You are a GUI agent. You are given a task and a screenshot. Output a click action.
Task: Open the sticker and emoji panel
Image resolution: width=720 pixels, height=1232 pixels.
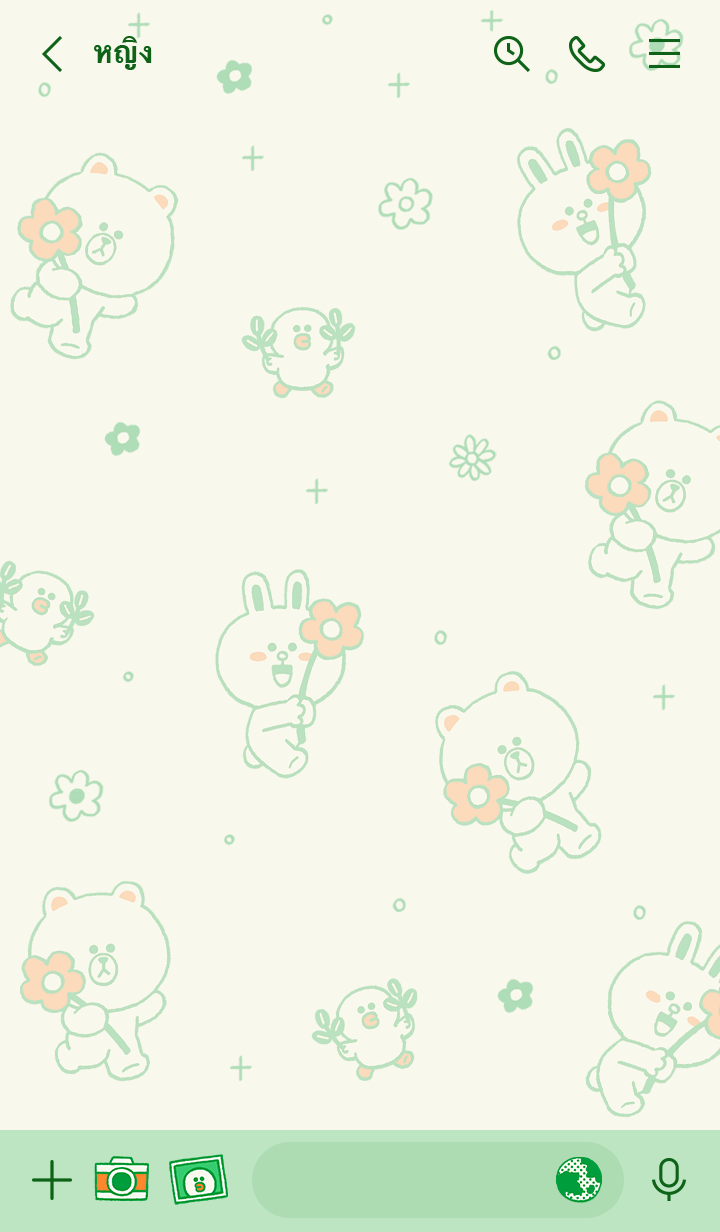click(579, 1180)
